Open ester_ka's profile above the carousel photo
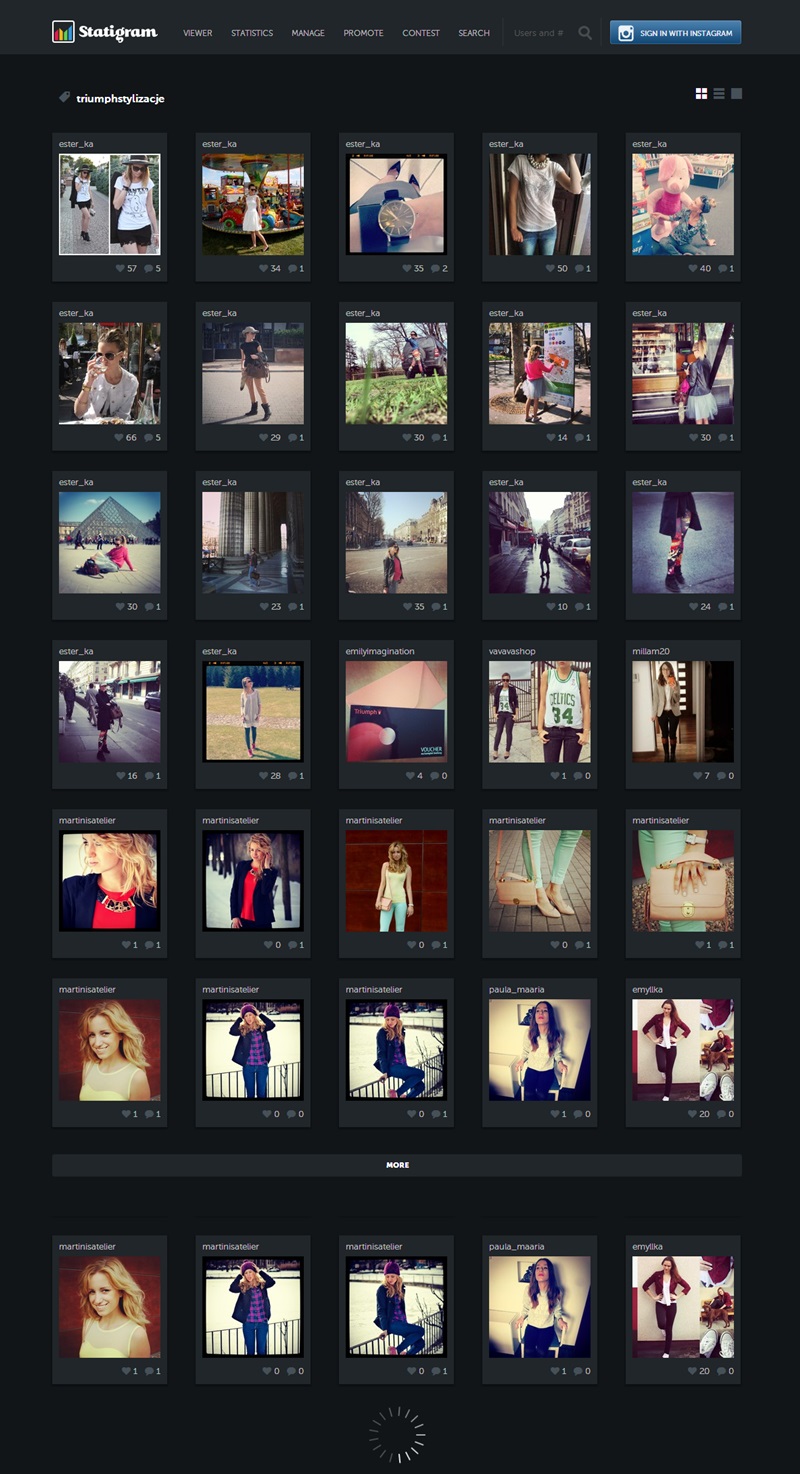 (x=220, y=144)
